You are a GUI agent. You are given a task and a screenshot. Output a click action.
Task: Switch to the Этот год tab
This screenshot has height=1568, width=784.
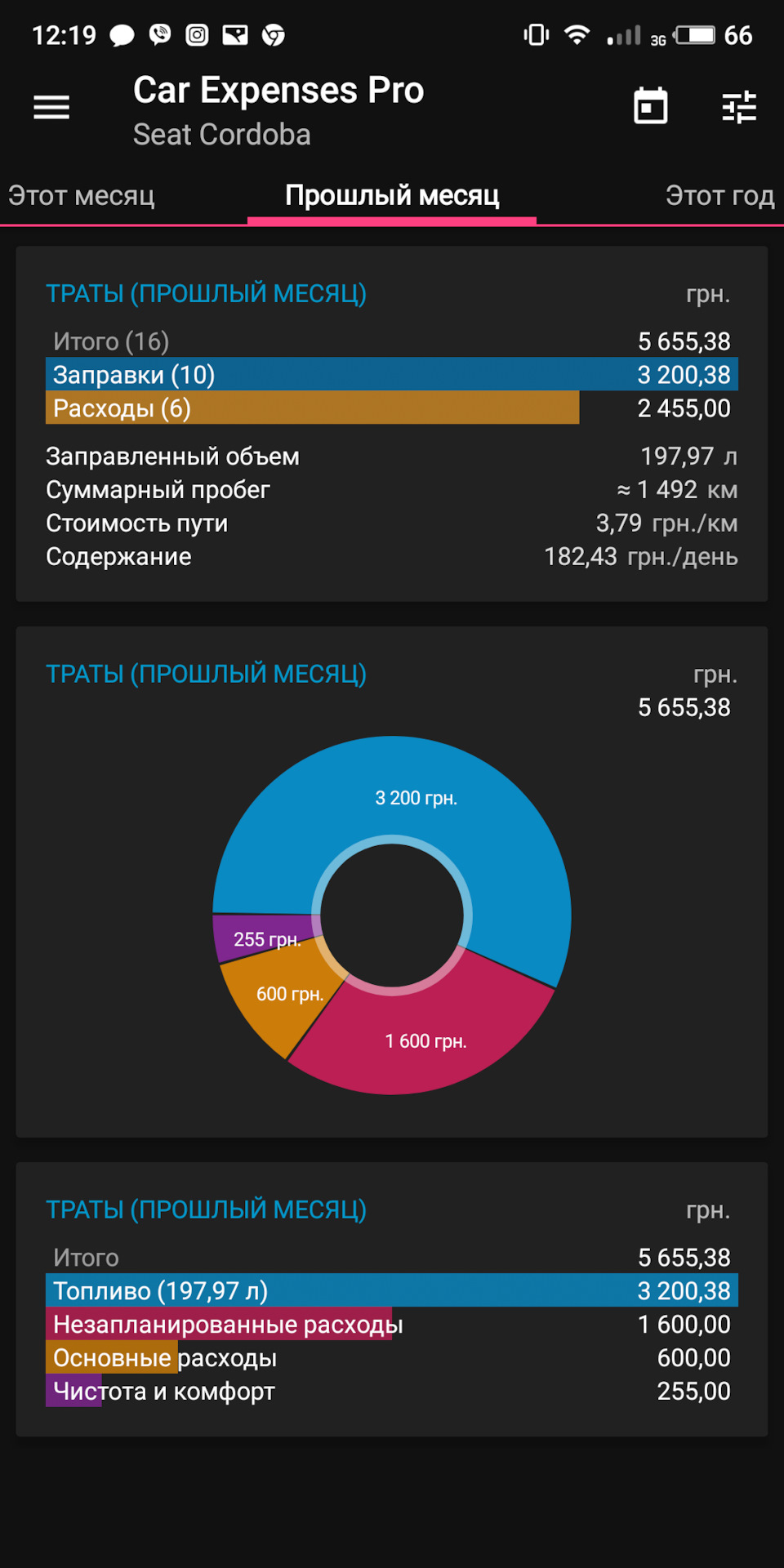pos(719,196)
